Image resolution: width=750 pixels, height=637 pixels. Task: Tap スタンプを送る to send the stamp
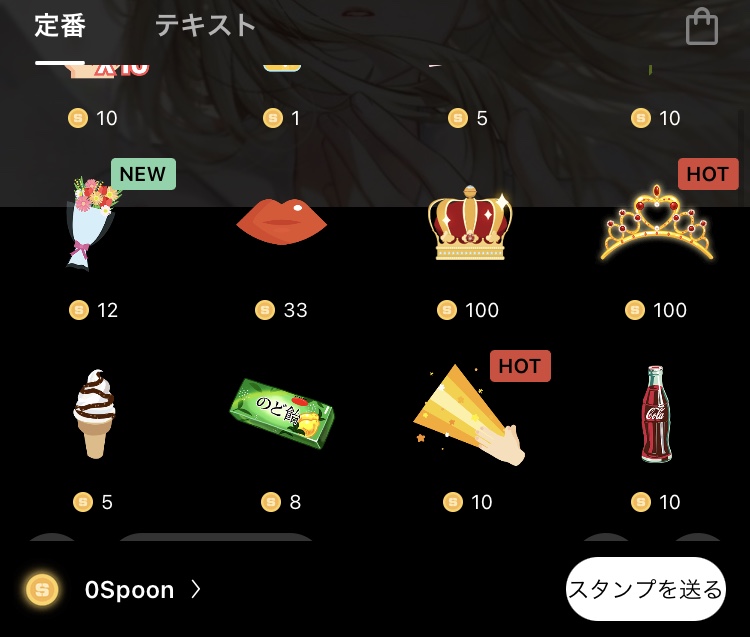click(645, 589)
